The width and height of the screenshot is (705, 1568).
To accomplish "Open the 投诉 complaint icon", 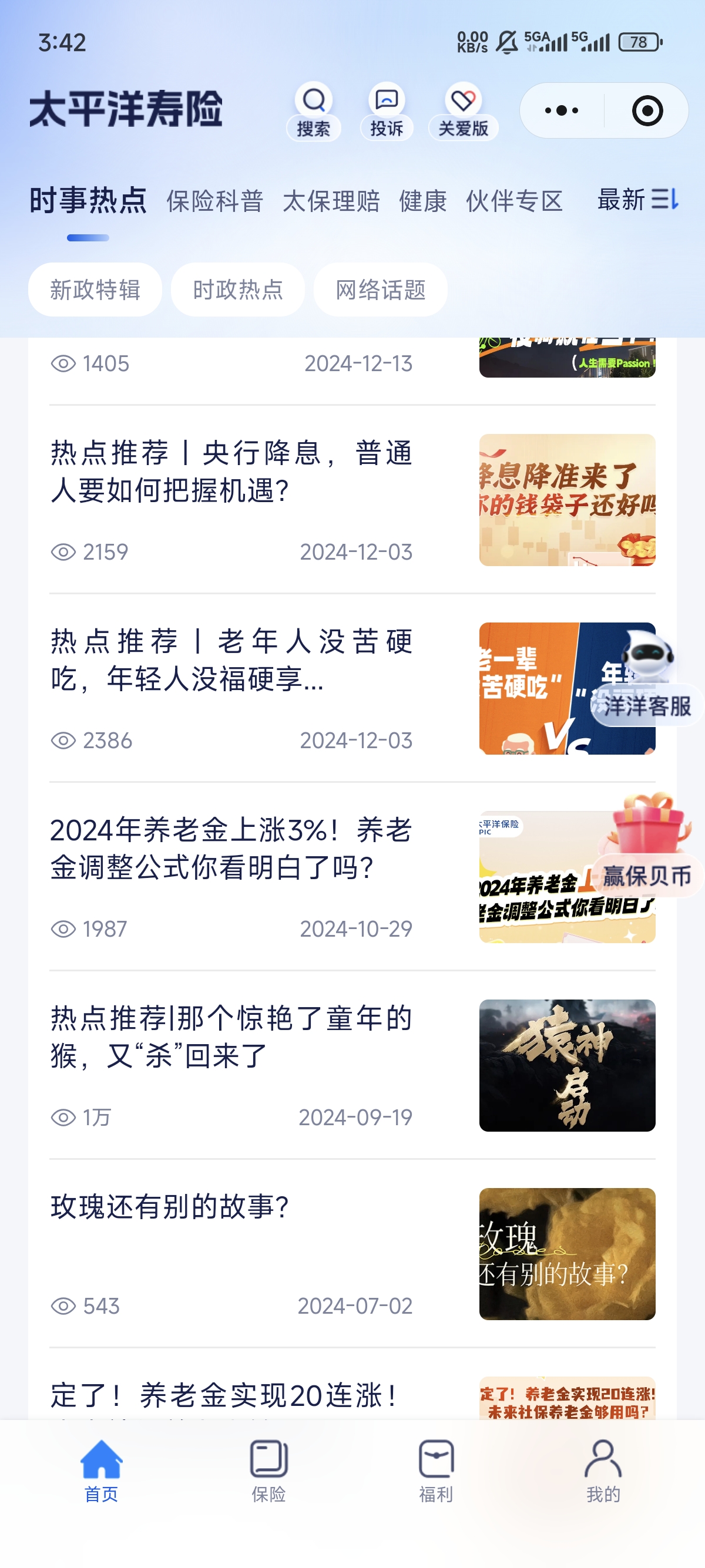I will [x=387, y=111].
